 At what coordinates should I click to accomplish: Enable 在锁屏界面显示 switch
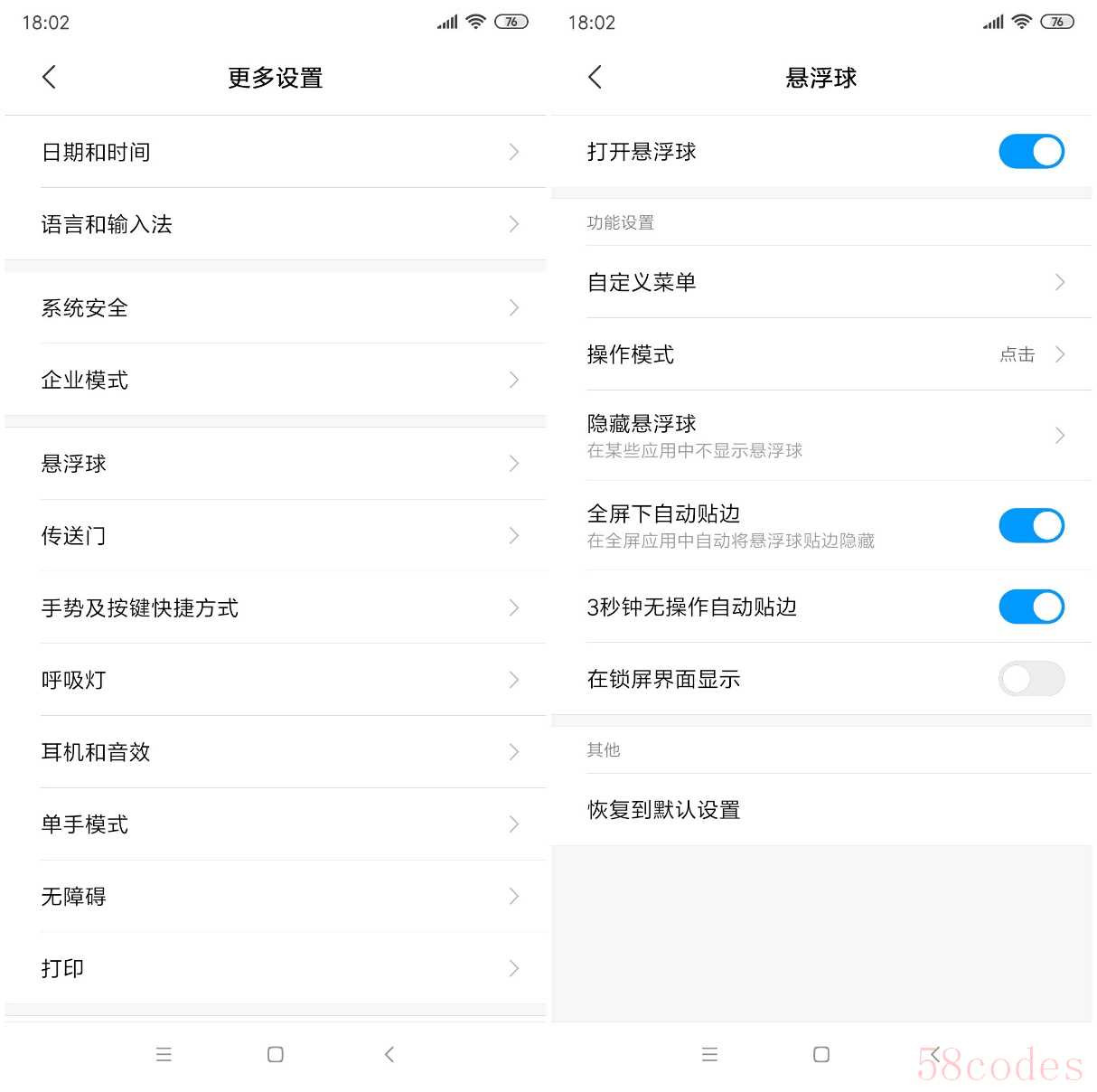click(x=1031, y=679)
